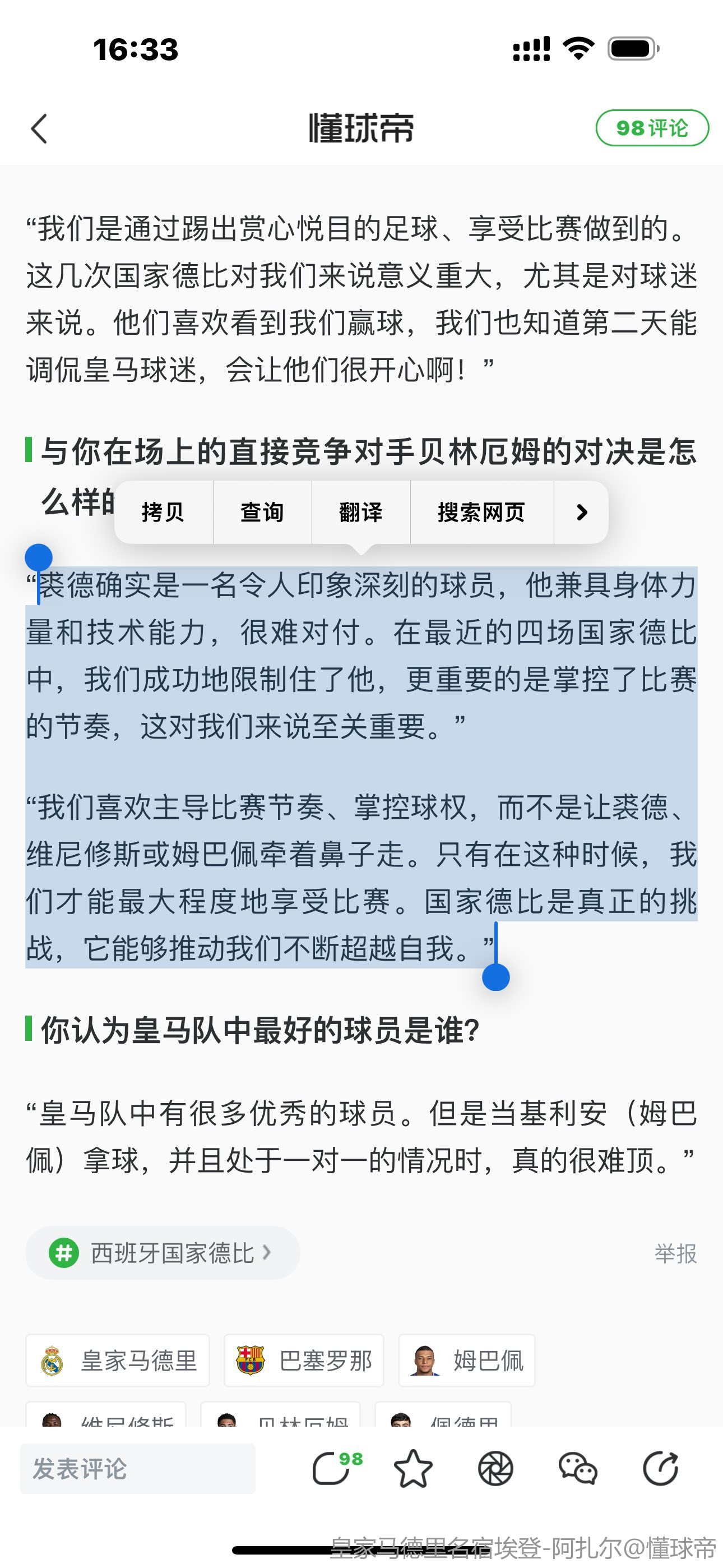
Task: Go back with the arrow icon
Action: 40,128
